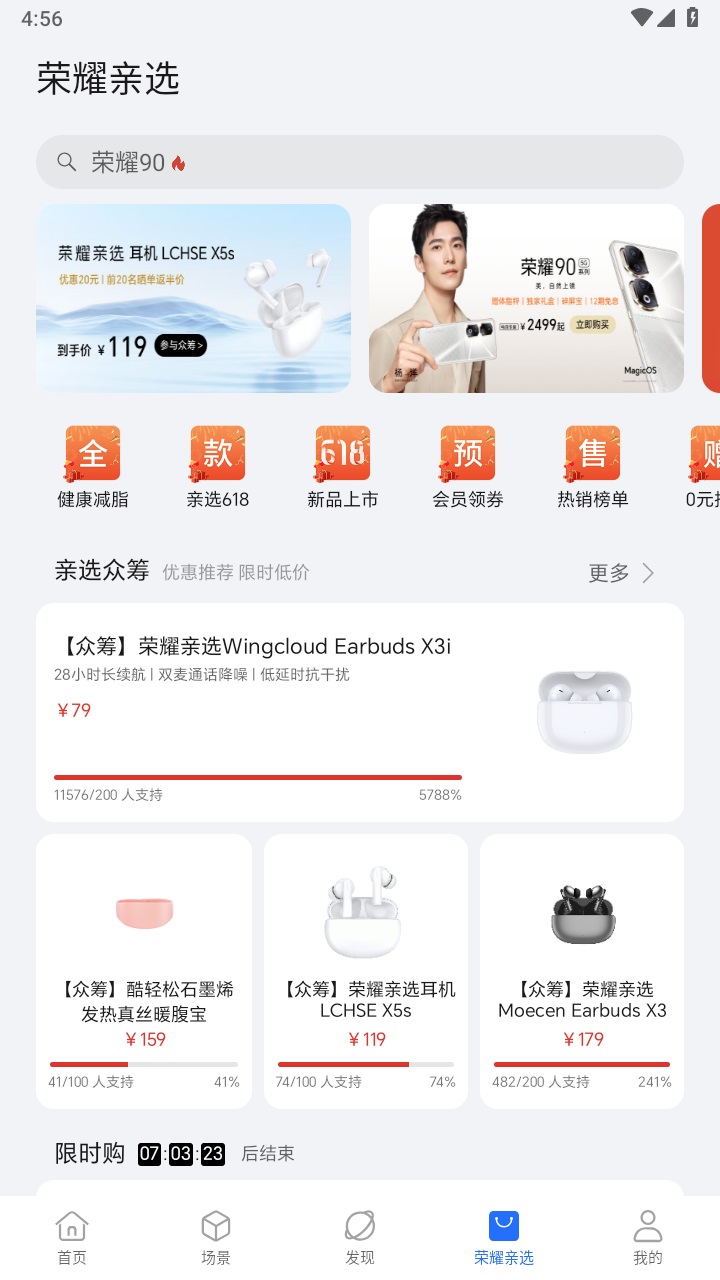This screenshot has width=720, height=1280.
Task: Tap the search magnifier icon
Action: click(66, 161)
